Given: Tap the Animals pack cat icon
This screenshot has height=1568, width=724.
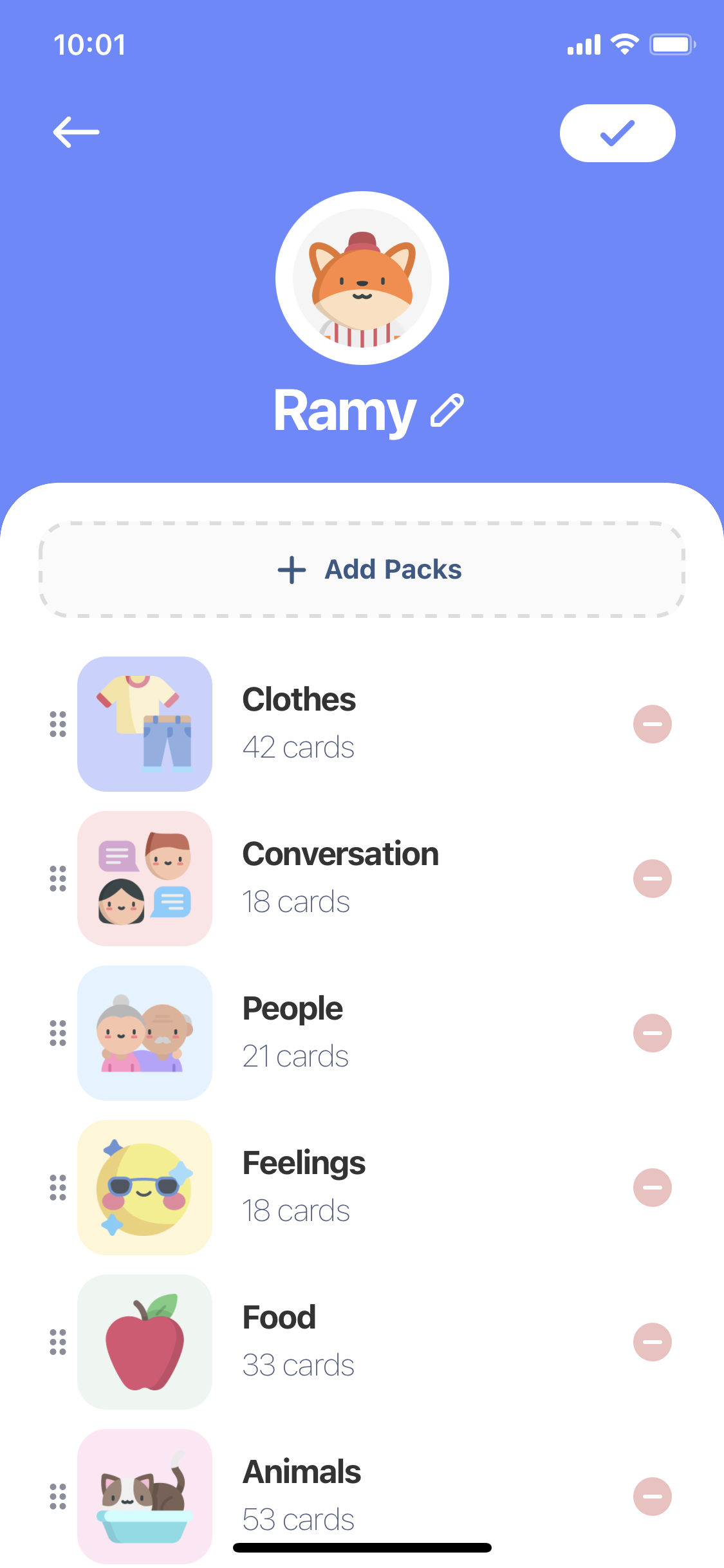Looking at the screenshot, I should point(144,1496).
